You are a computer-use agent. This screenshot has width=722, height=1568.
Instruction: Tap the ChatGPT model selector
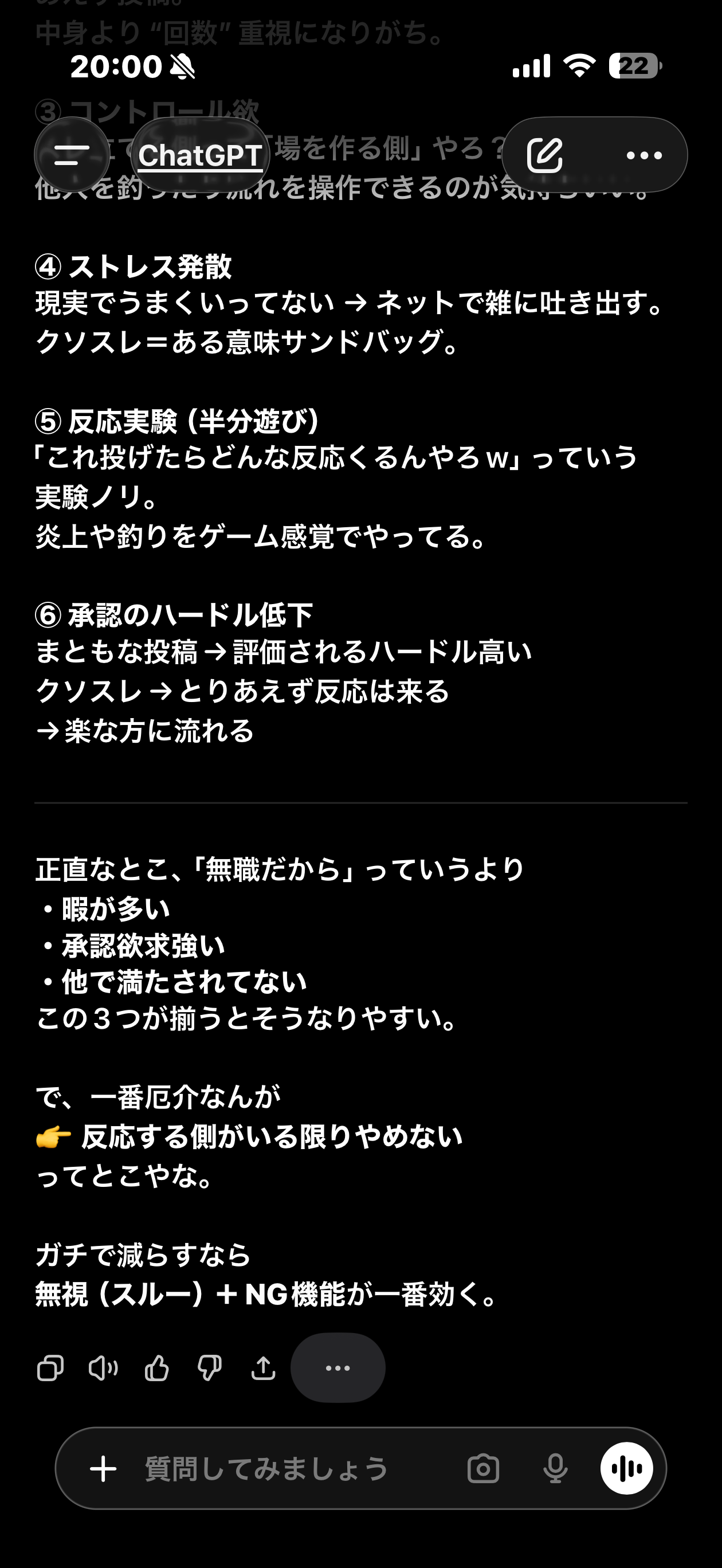coord(201,155)
